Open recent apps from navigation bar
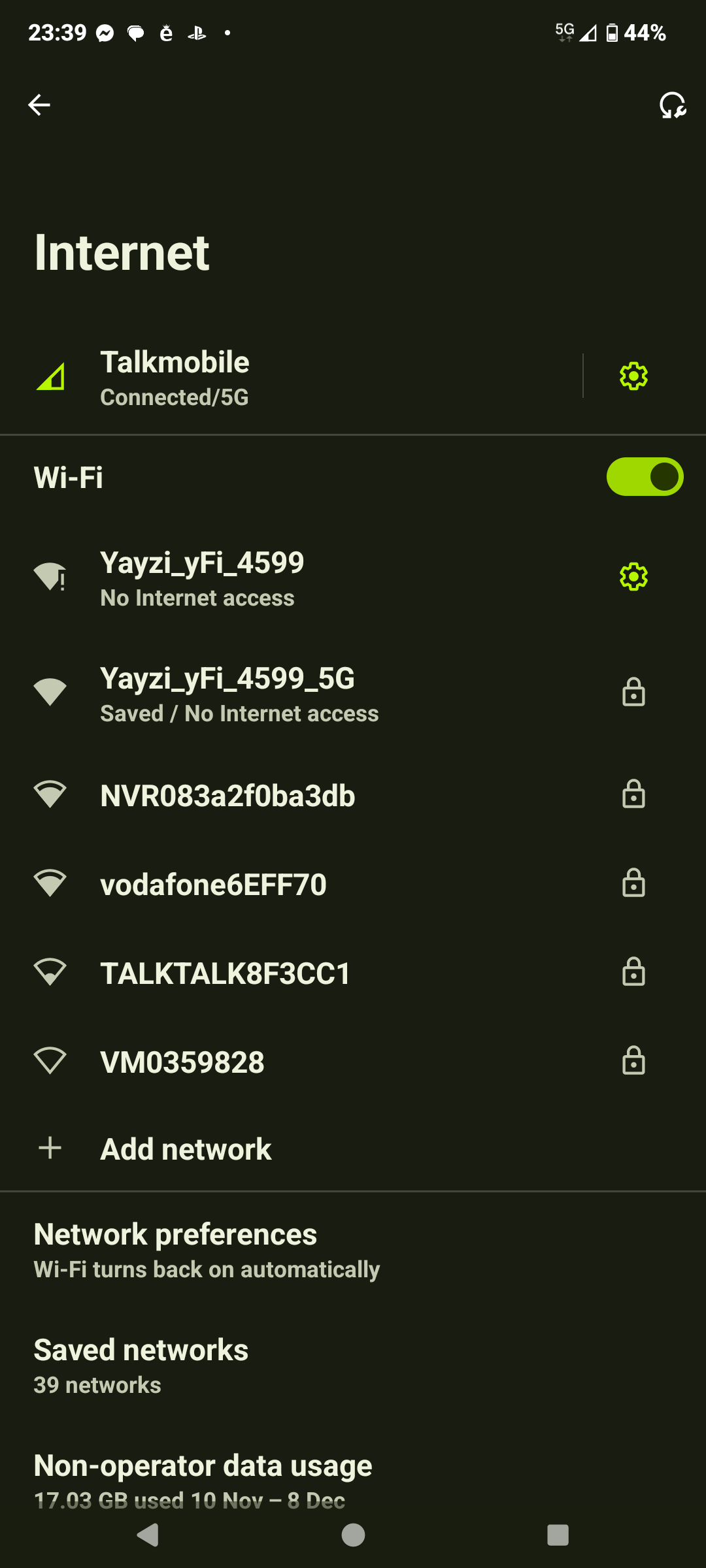The width and height of the screenshot is (706, 1568). click(558, 1535)
